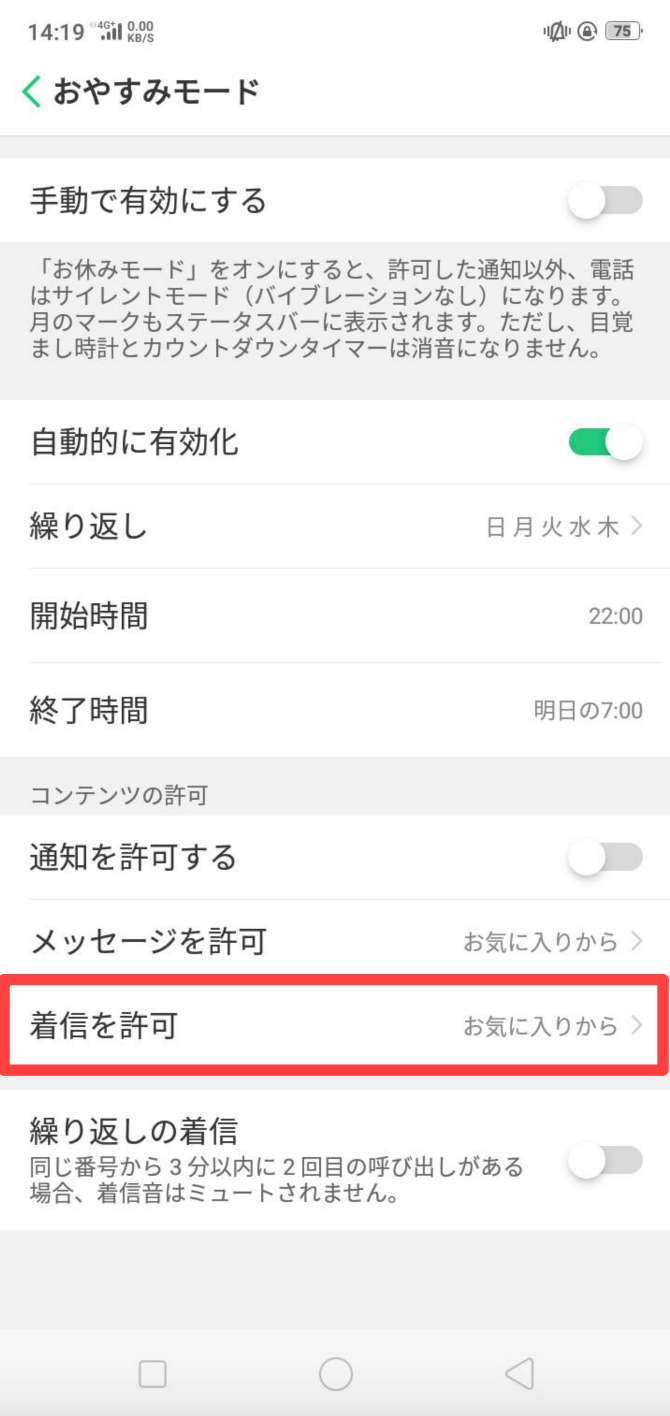This screenshot has height=1416, width=670.
Task: Change the 開始時間 of 22:00
Action: click(335, 616)
